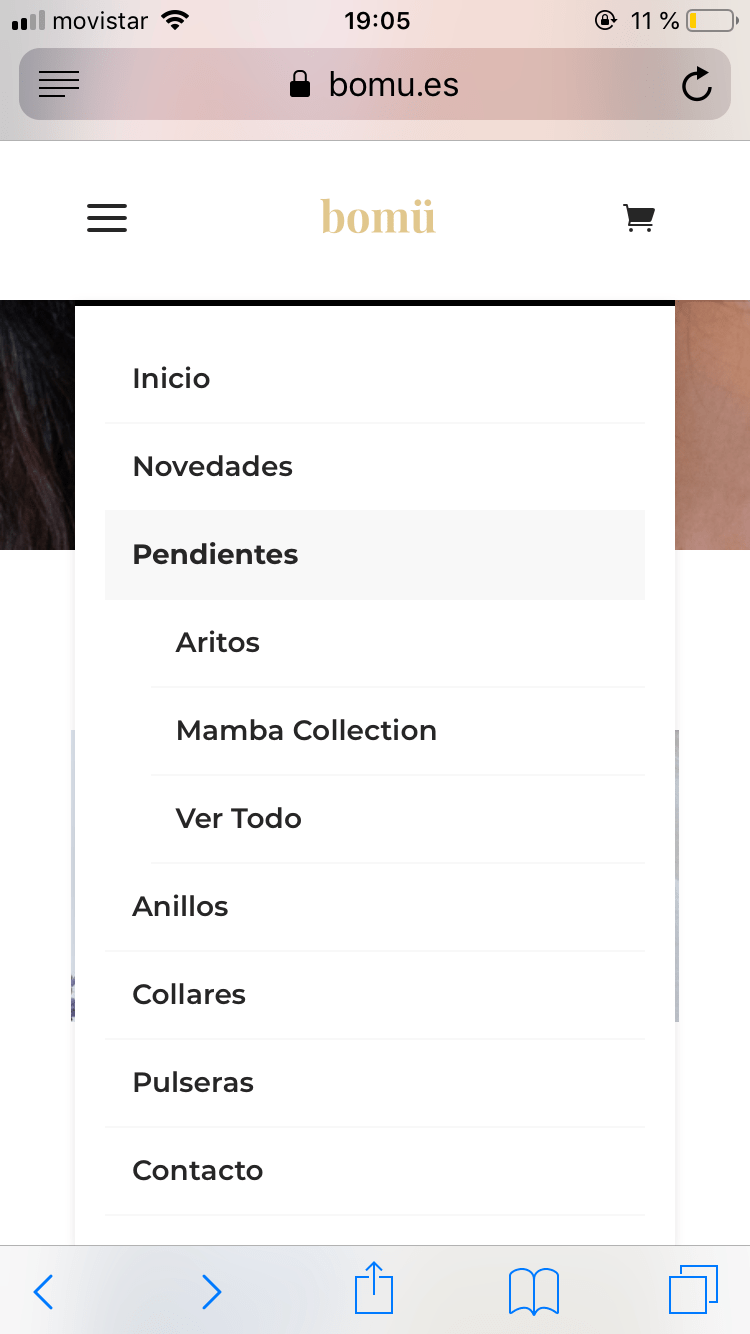Open Mamba Collection

[398, 731]
